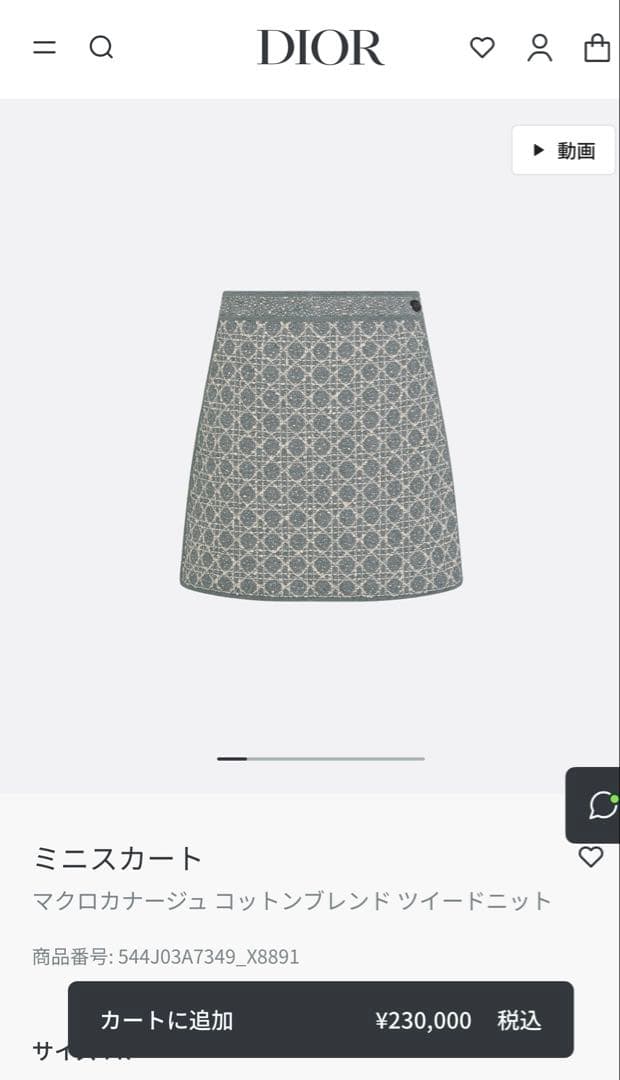Open the hamburger menu
The width and height of the screenshot is (620, 1080).
coord(44,47)
